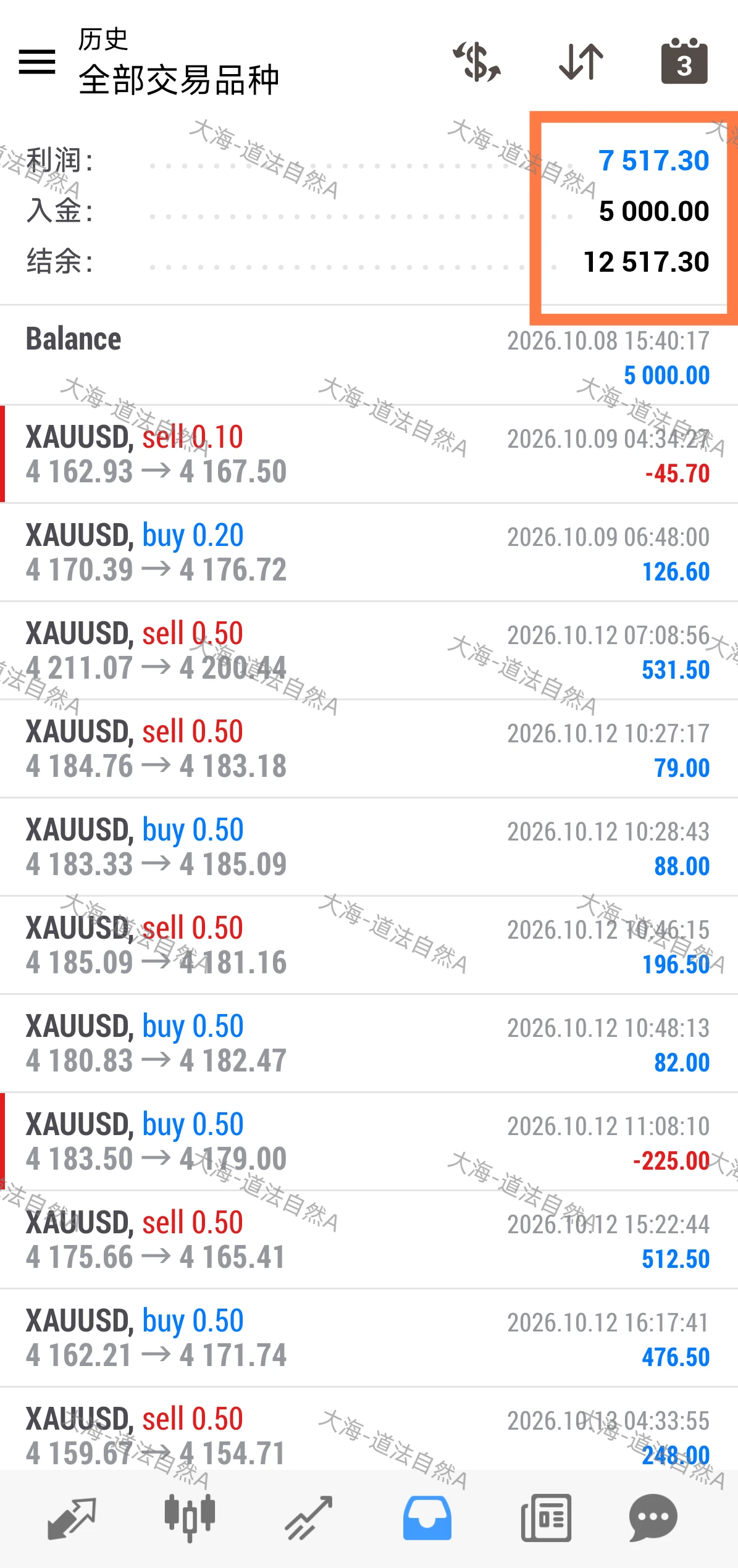Open the Balance 5 000.00 deposit entry
738x1568 pixels.
(x=369, y=356)
